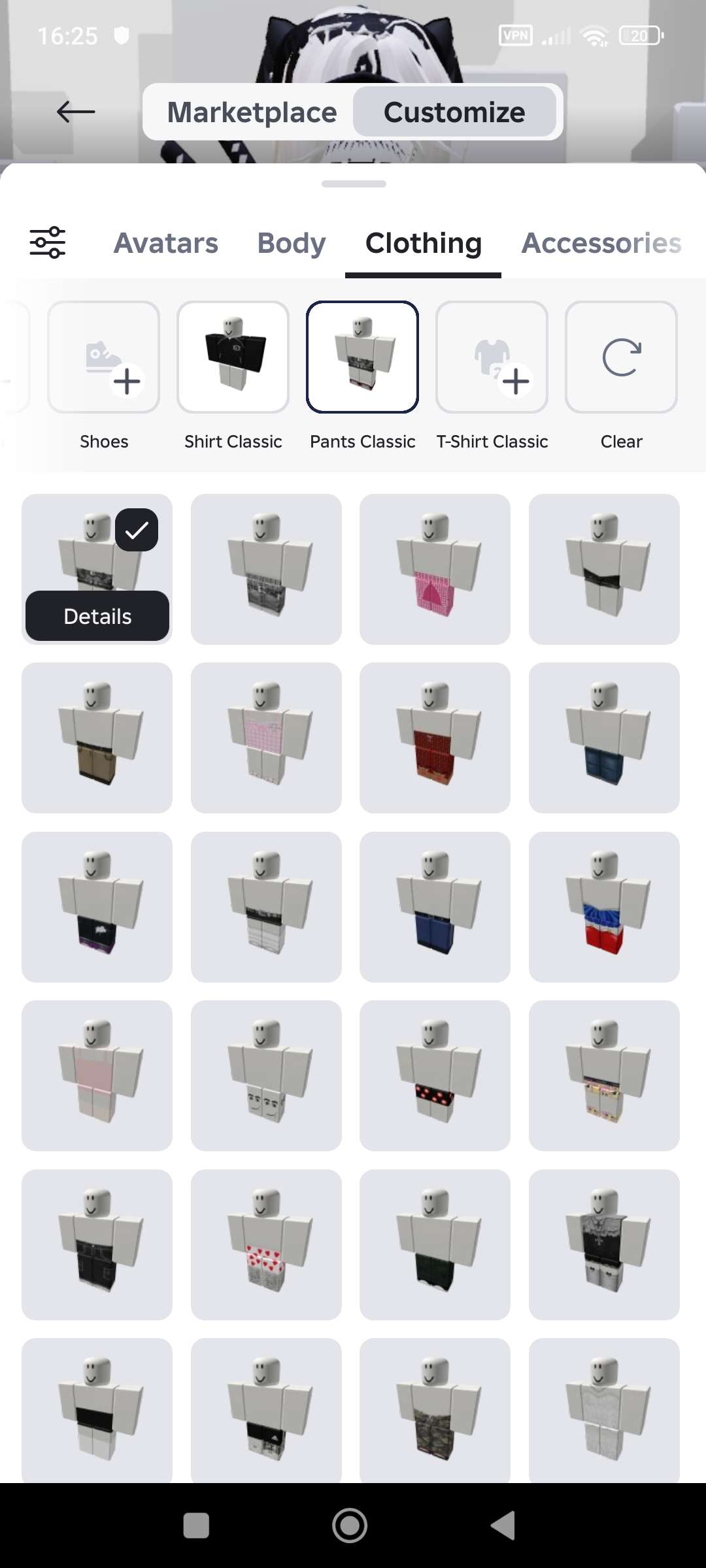This screenshot has height=1568, width=706.
Task: Open the Accessories category list
Action: click(x=601, y=243)
